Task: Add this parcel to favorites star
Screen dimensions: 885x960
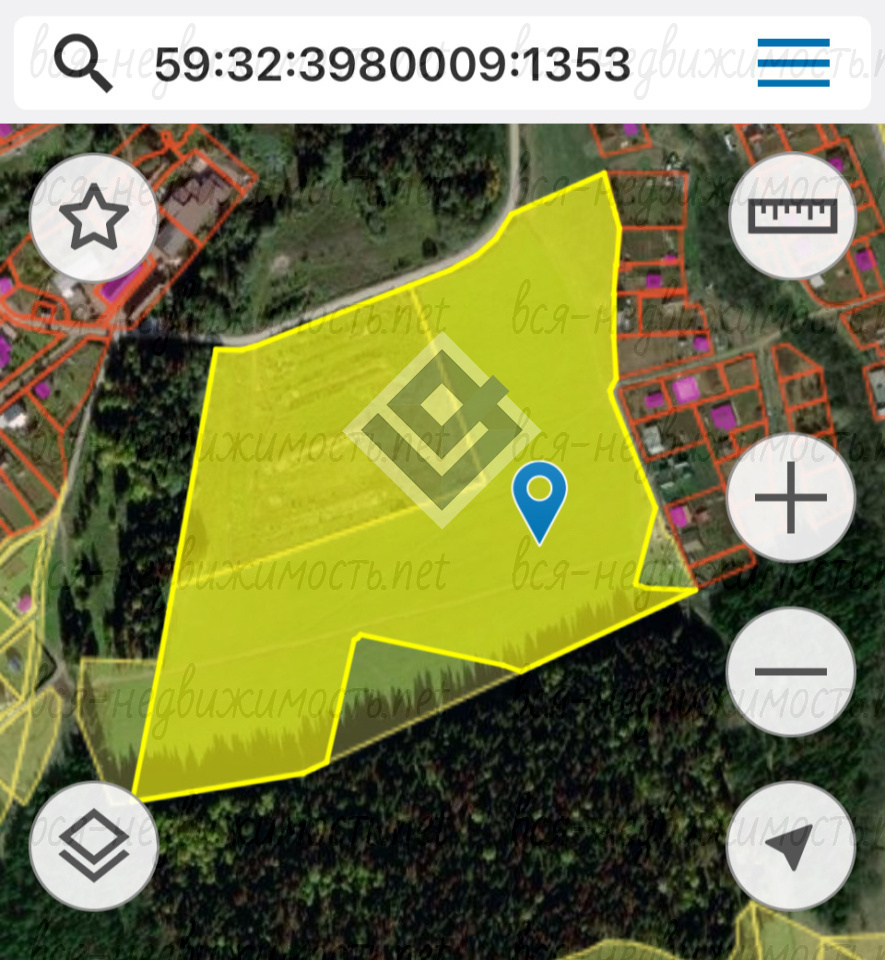Action: click(94, 219)
